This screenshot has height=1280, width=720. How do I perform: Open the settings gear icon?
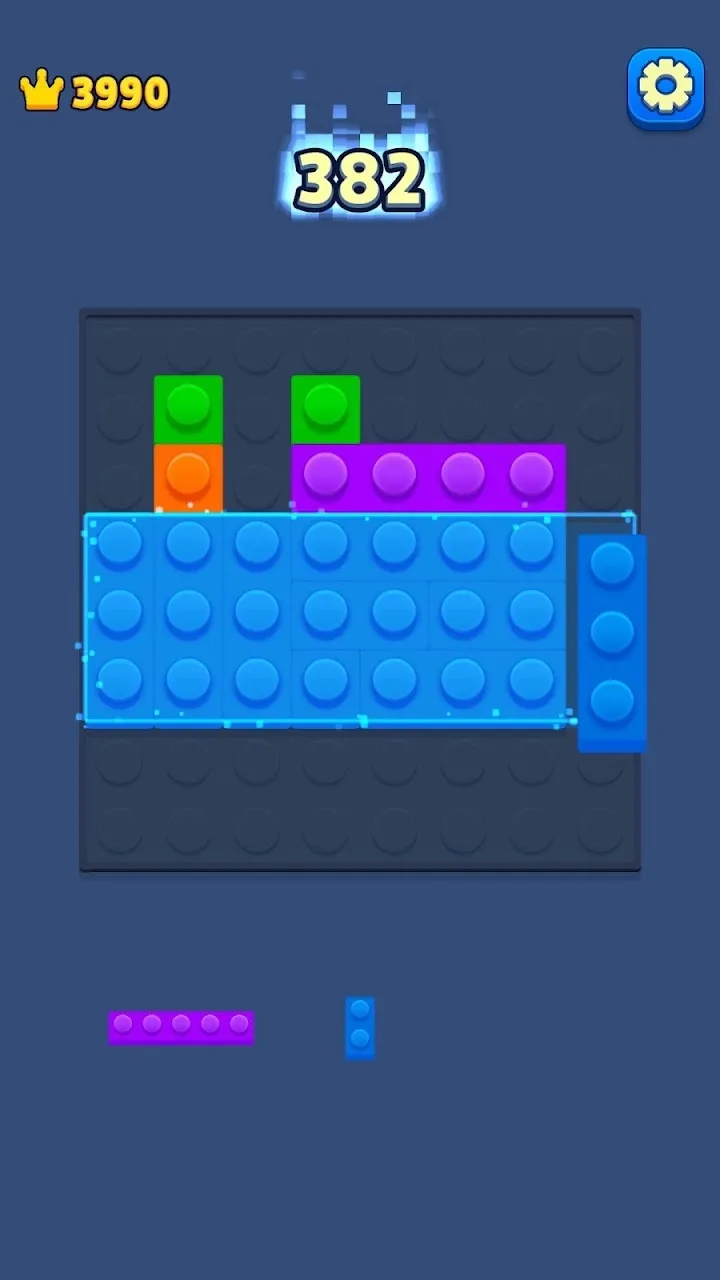[665, 87]
